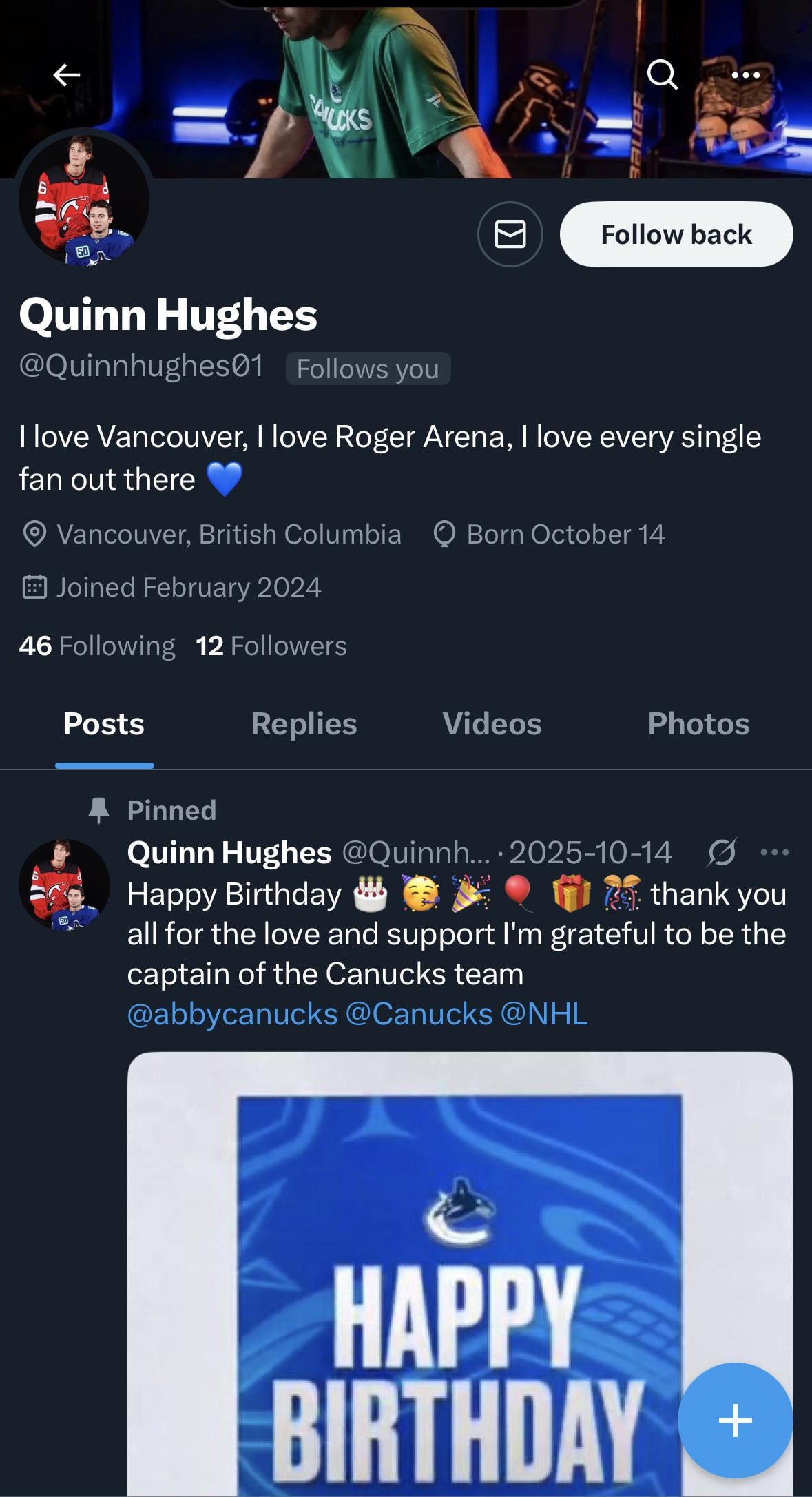812x1497 pixels.
Task: Open the @abbycanucks mention link
Action: pos(232,1014)
